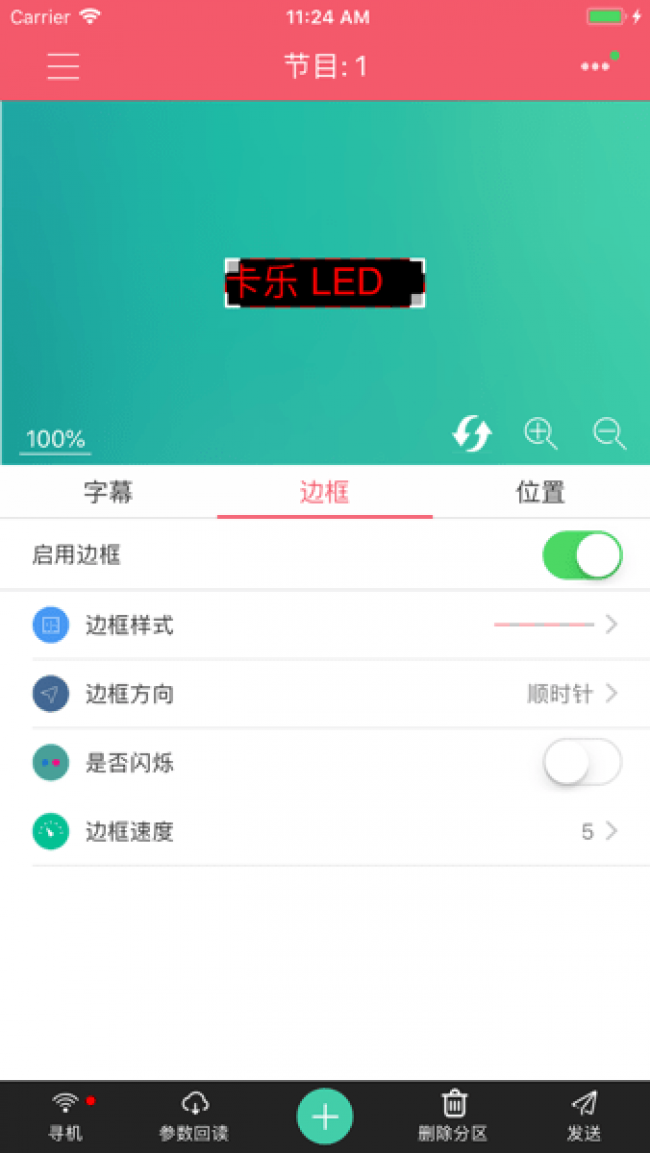The width and height of the screenshot is (650, 1153).
Task: Tap the rotate/refresh preview icon
Action: click(472, 434)
